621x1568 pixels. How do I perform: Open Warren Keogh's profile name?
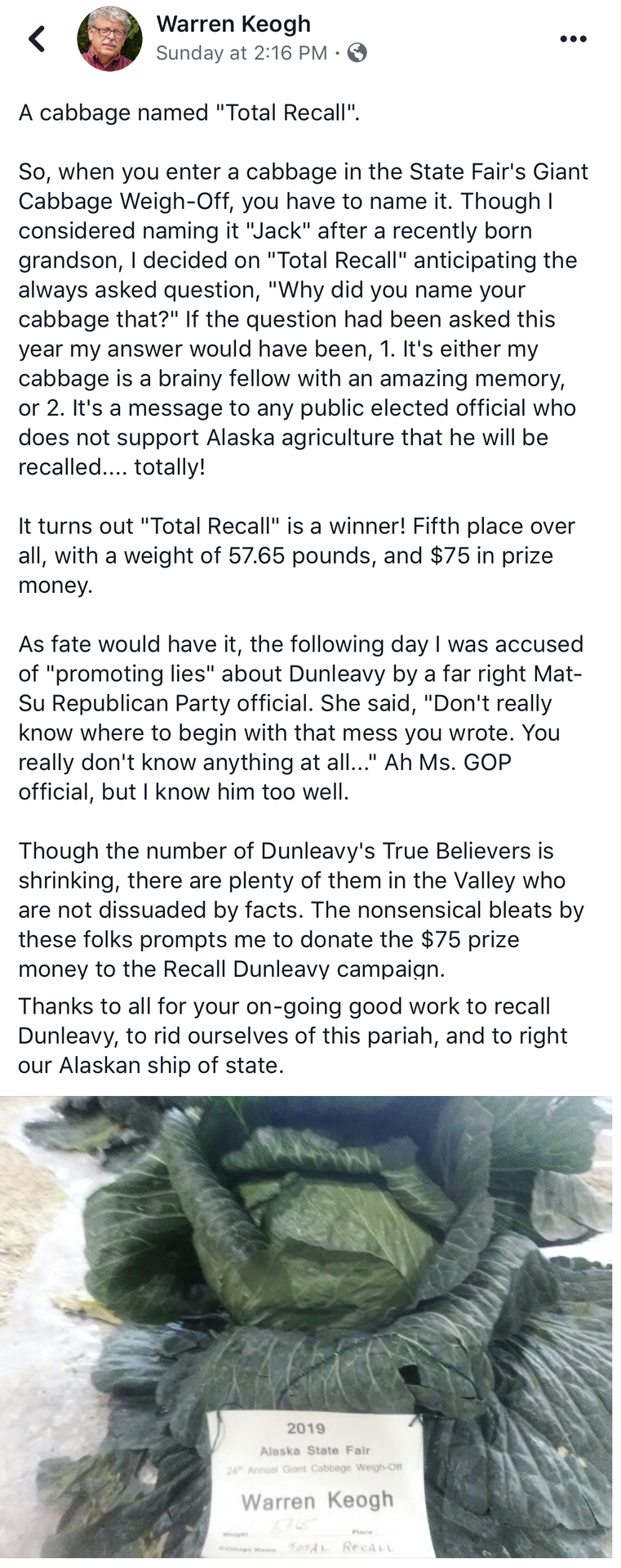pos(233,24)
